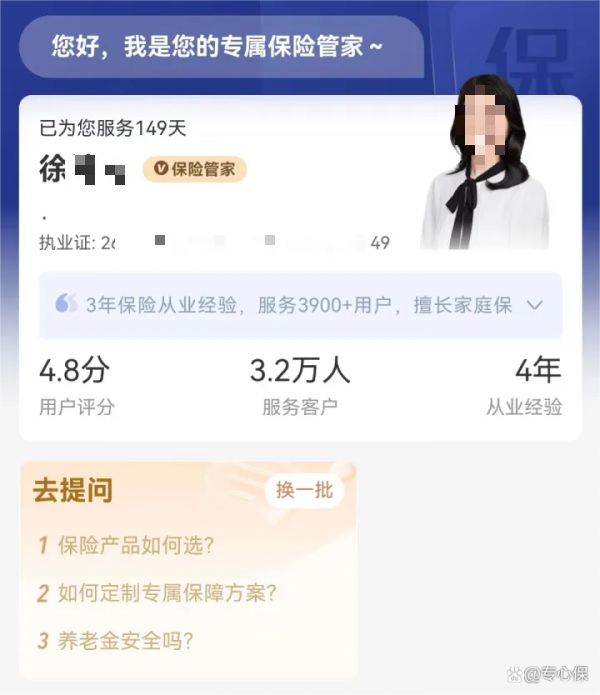The image size is (600, 695).
Task: Expand the 3年保险从业经验 description
Action: click(535, 305)
